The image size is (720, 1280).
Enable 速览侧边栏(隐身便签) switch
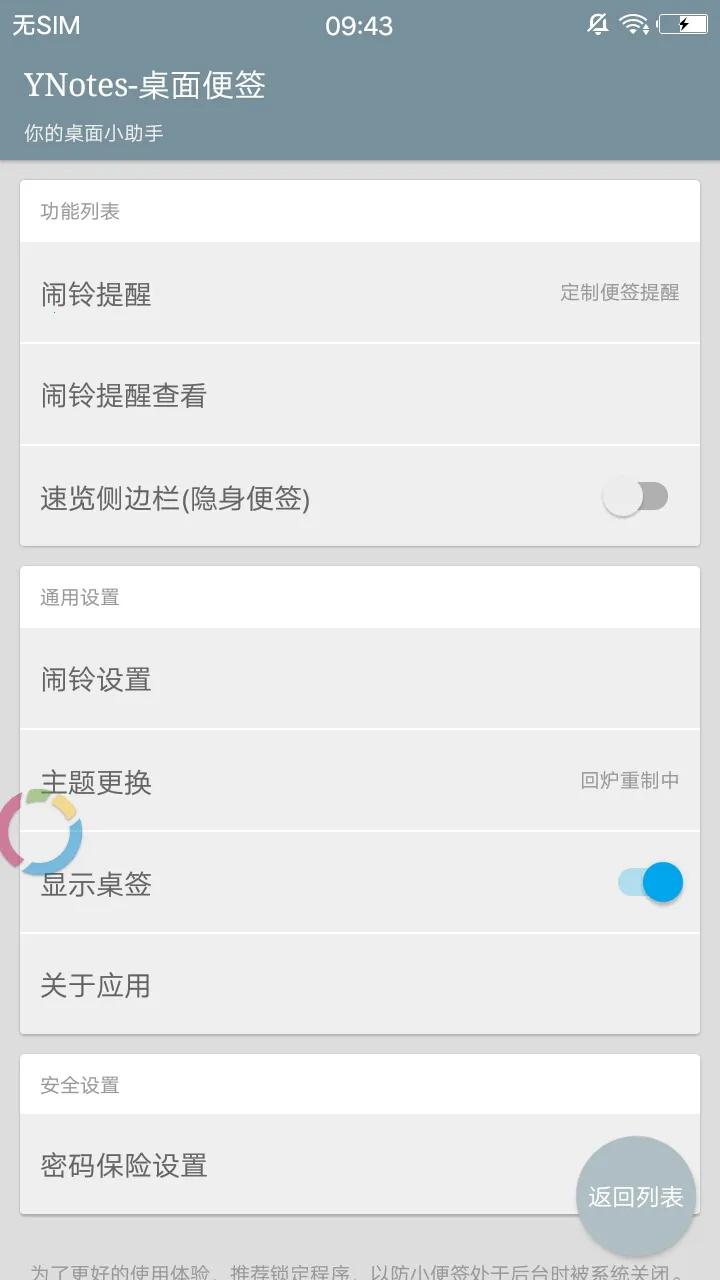click(636, 497)
